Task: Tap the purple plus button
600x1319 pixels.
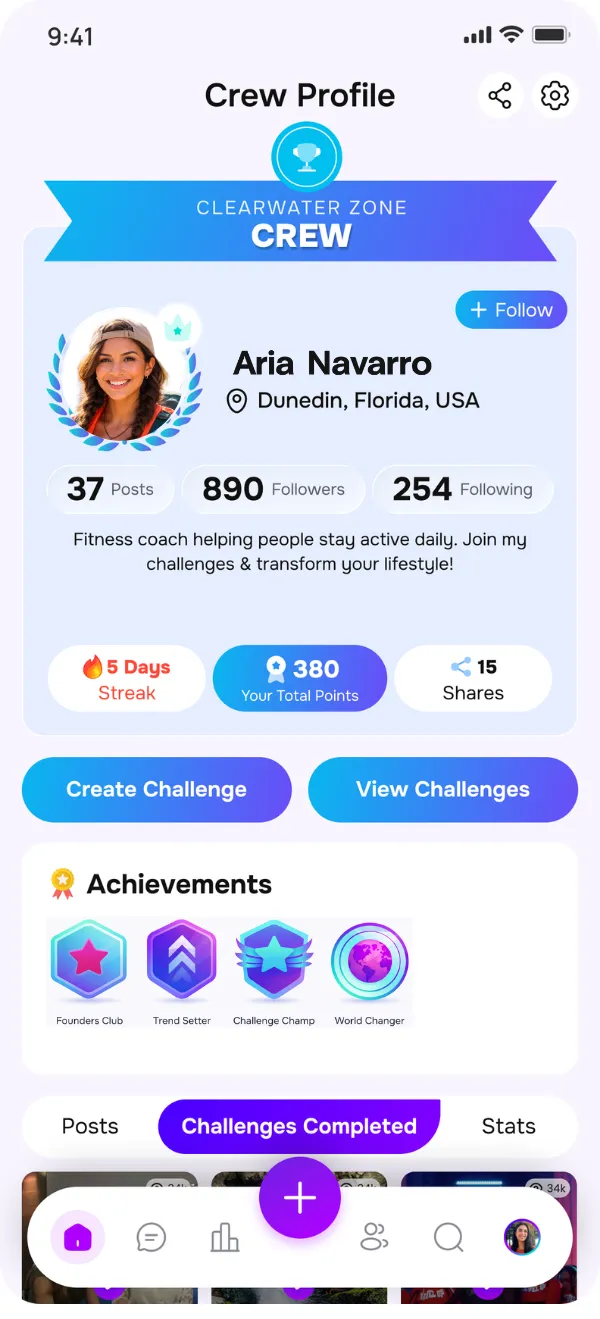Action: pyautogui.click(x=300, y=1198)
